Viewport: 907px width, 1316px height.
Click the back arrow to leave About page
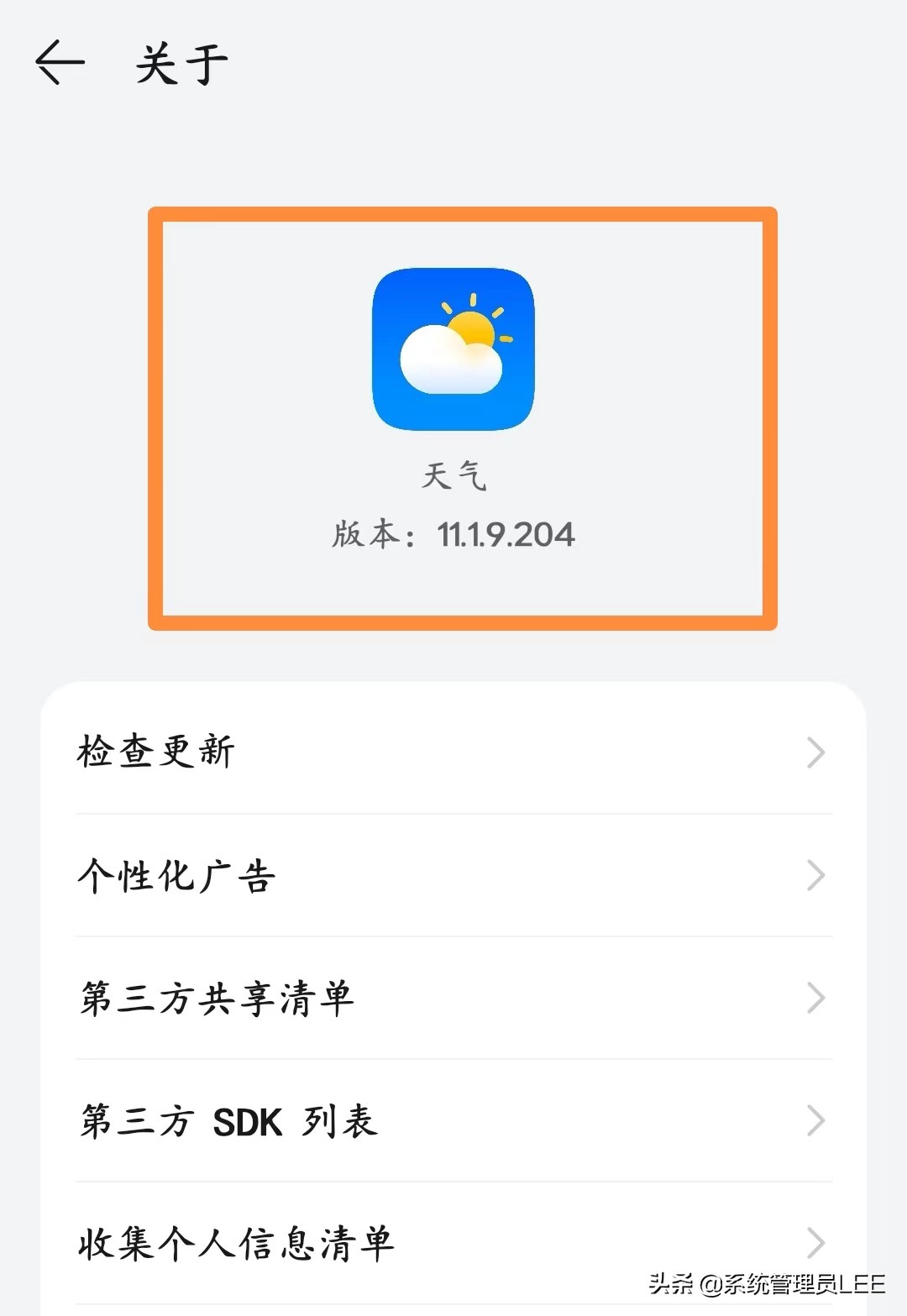57,62
